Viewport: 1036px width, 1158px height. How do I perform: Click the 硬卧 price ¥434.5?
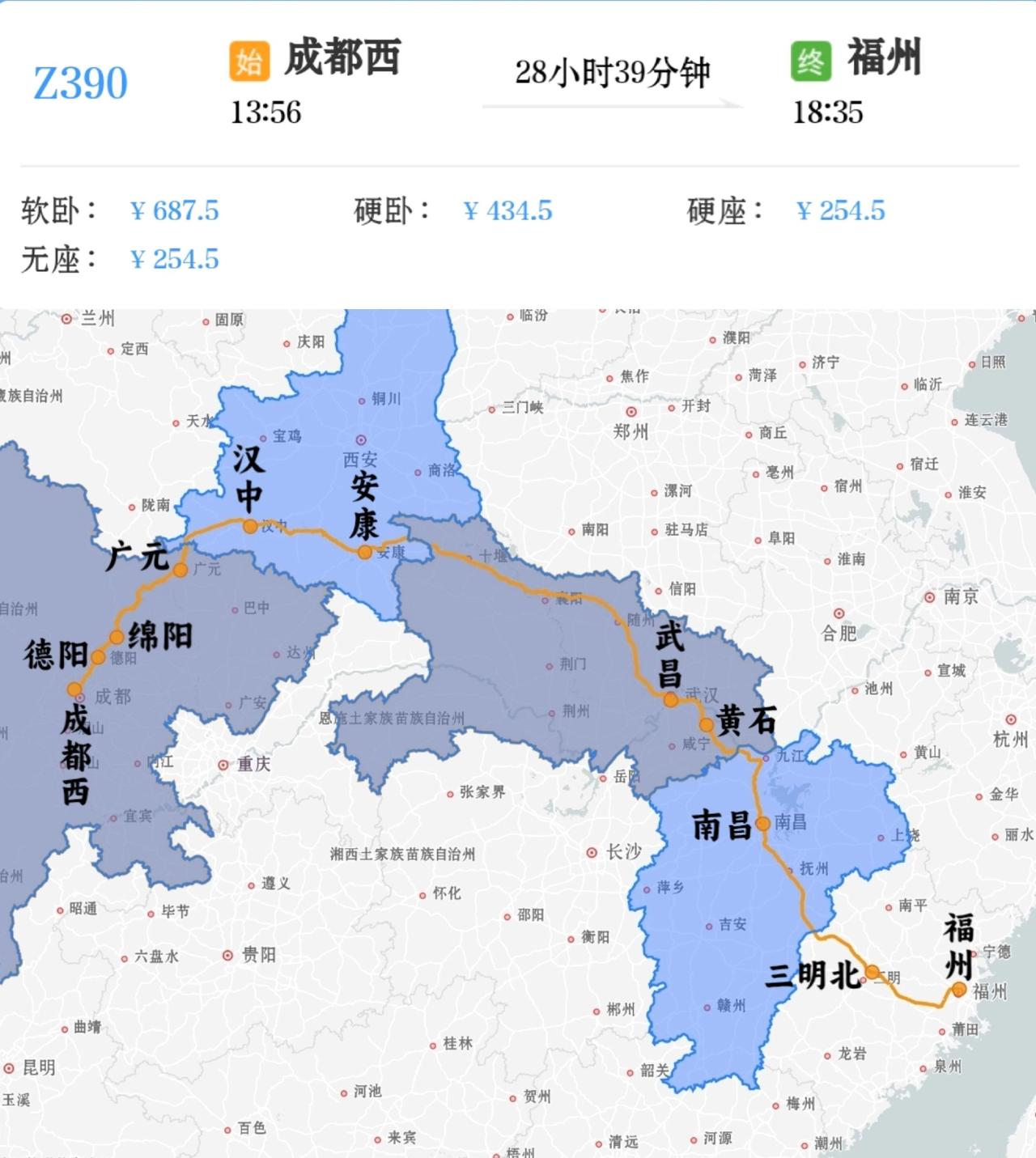[508, 210]
